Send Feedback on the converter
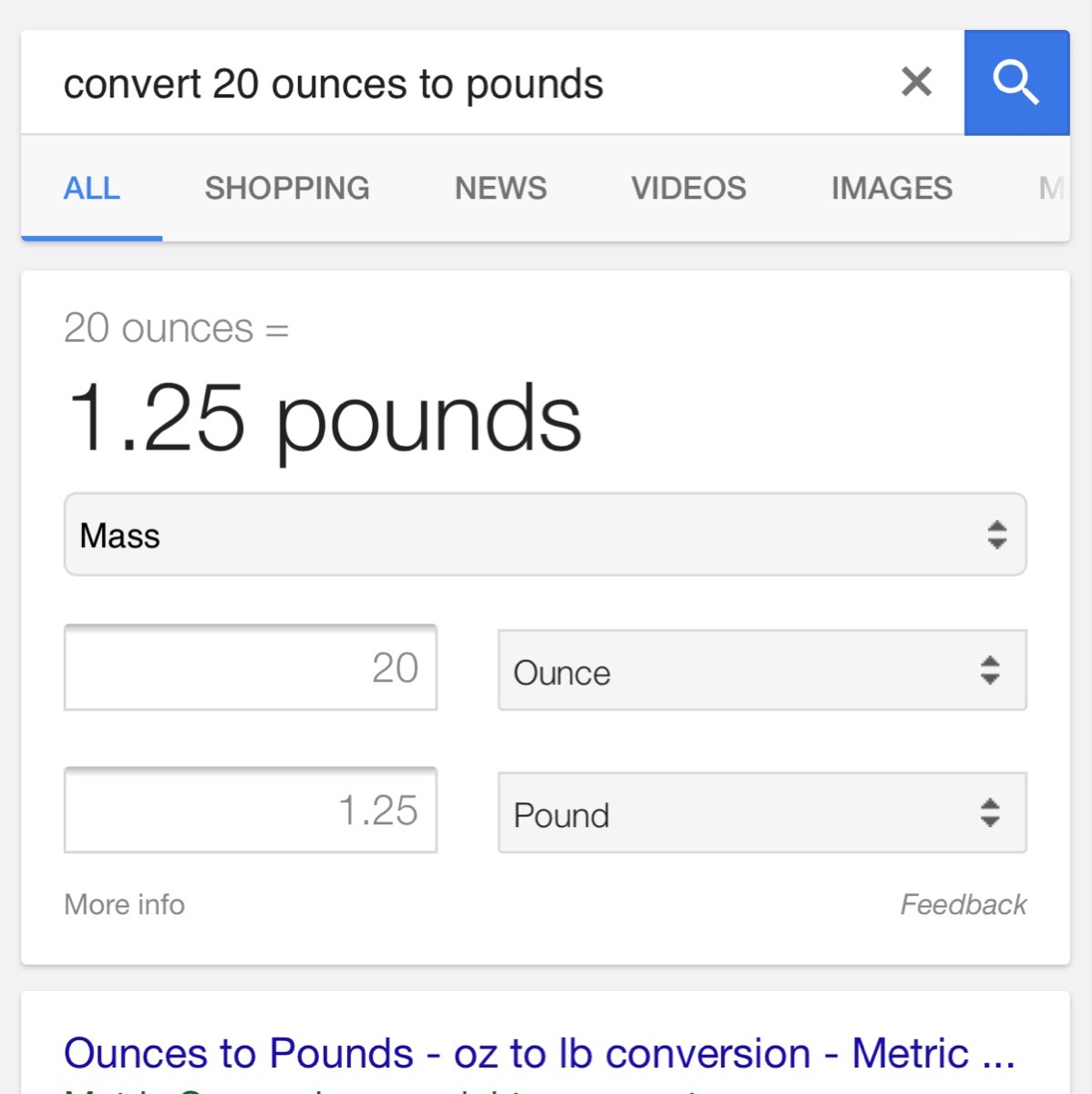 [x=963, y=904]
